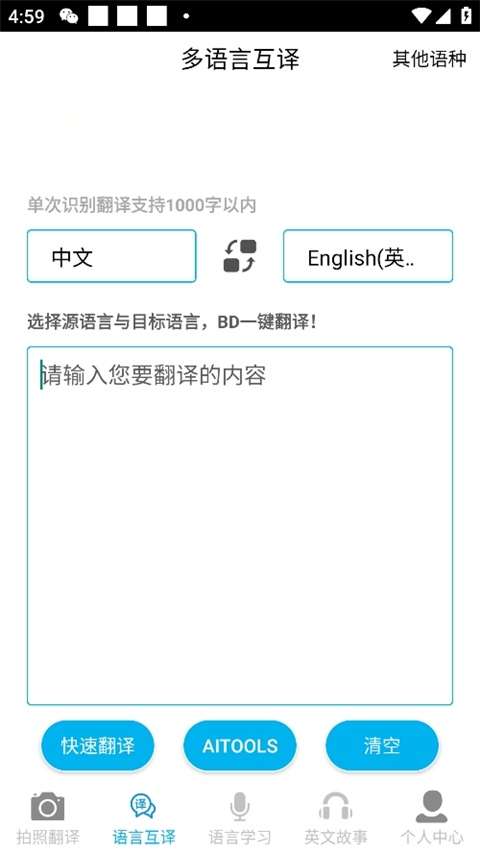Switch to the 拍照翻译 tab

coord(48,818)
